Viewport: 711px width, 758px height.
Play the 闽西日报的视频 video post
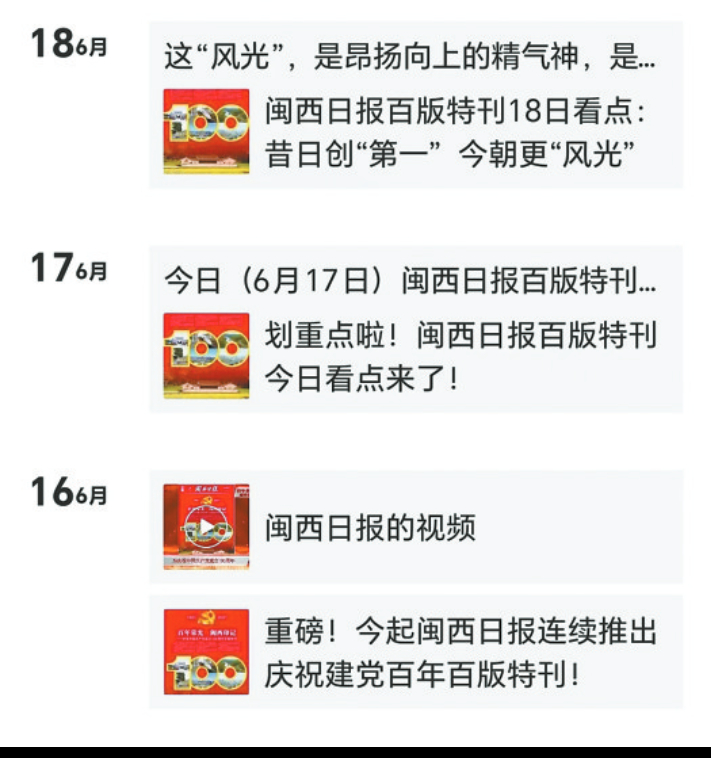pos(207,527)
